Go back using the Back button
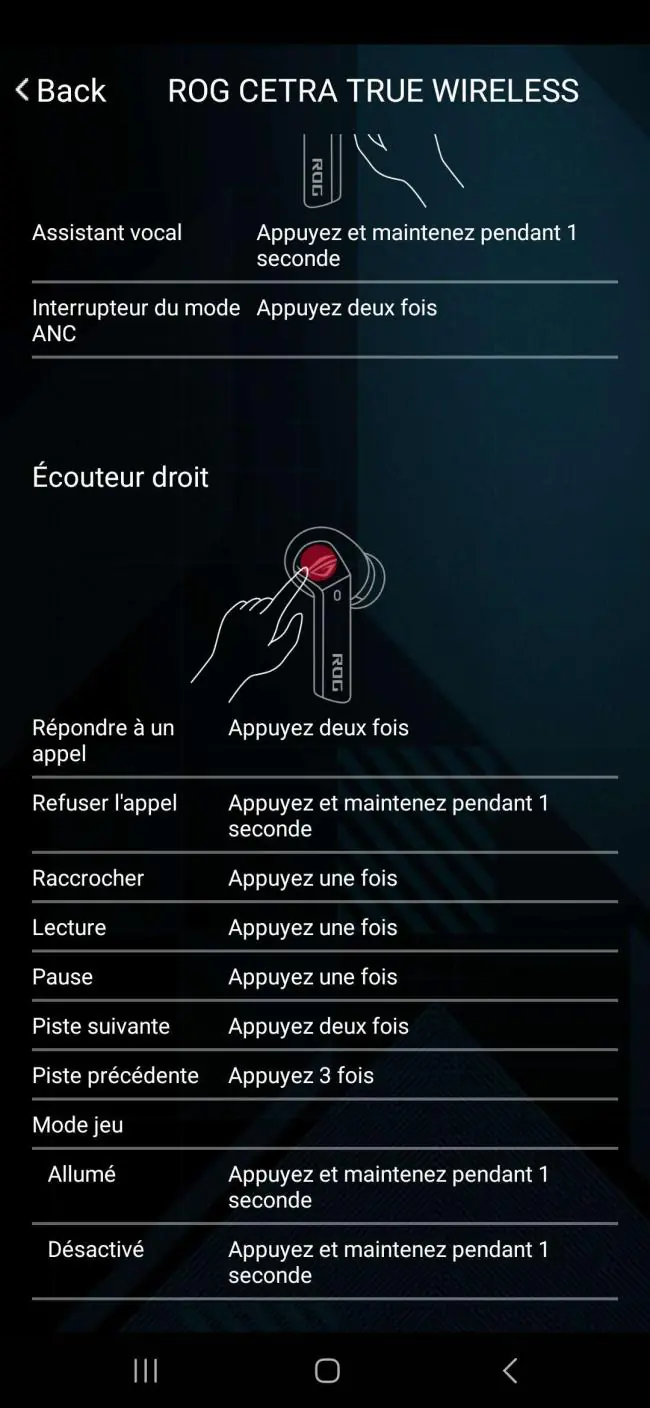Screen dimensions: 650x1408 [60, 90]
